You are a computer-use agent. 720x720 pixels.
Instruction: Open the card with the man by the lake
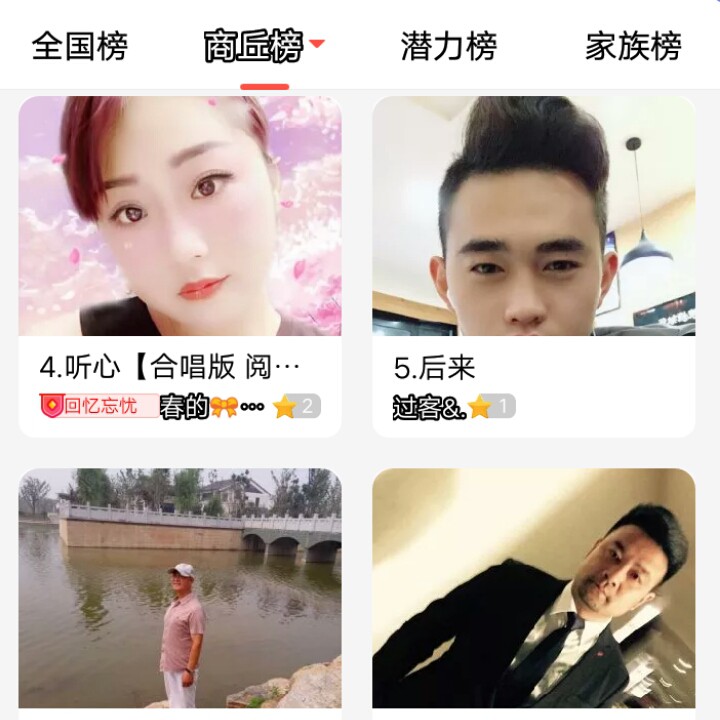pyautogui.click(x=180, y=590)
